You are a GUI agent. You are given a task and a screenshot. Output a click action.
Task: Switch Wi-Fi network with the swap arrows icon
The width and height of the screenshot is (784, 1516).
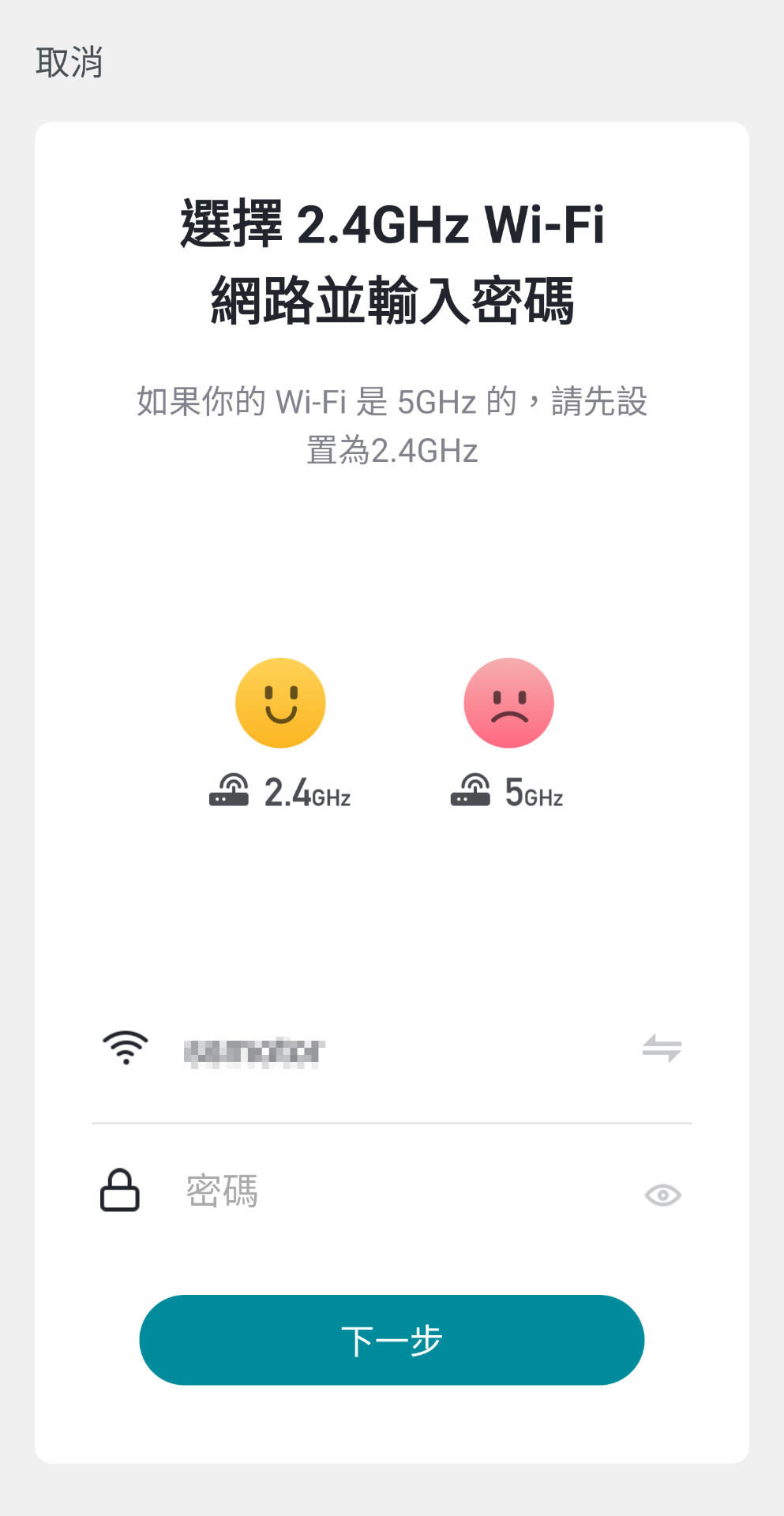click(662, 1049)
